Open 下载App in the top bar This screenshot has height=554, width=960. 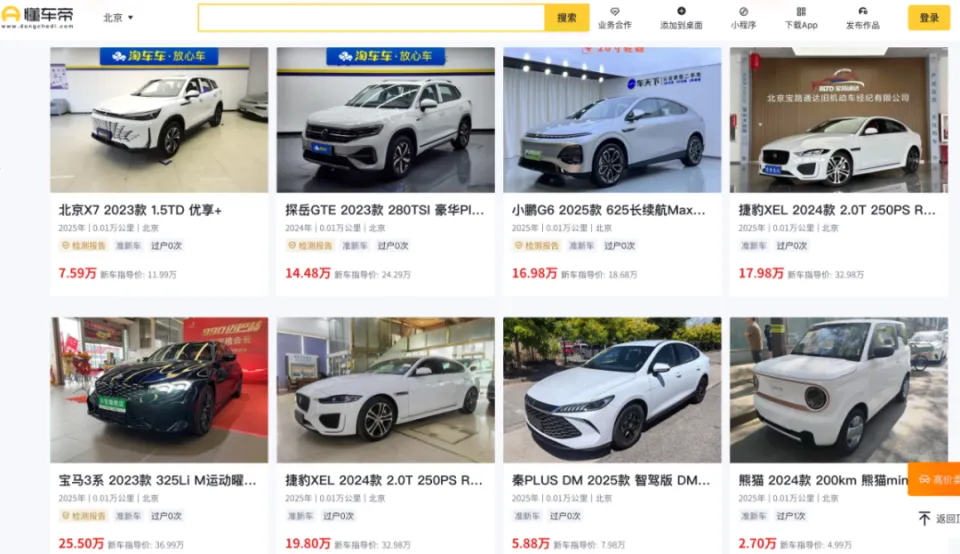(x=801, y=18)
